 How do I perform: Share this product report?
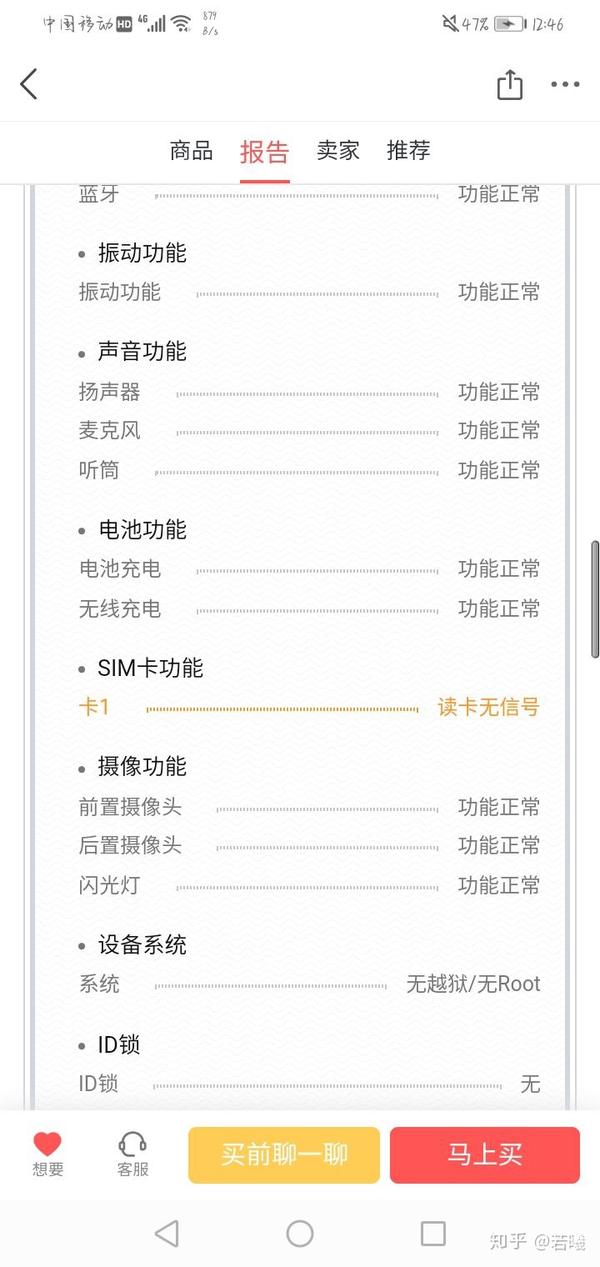point(510,84)
